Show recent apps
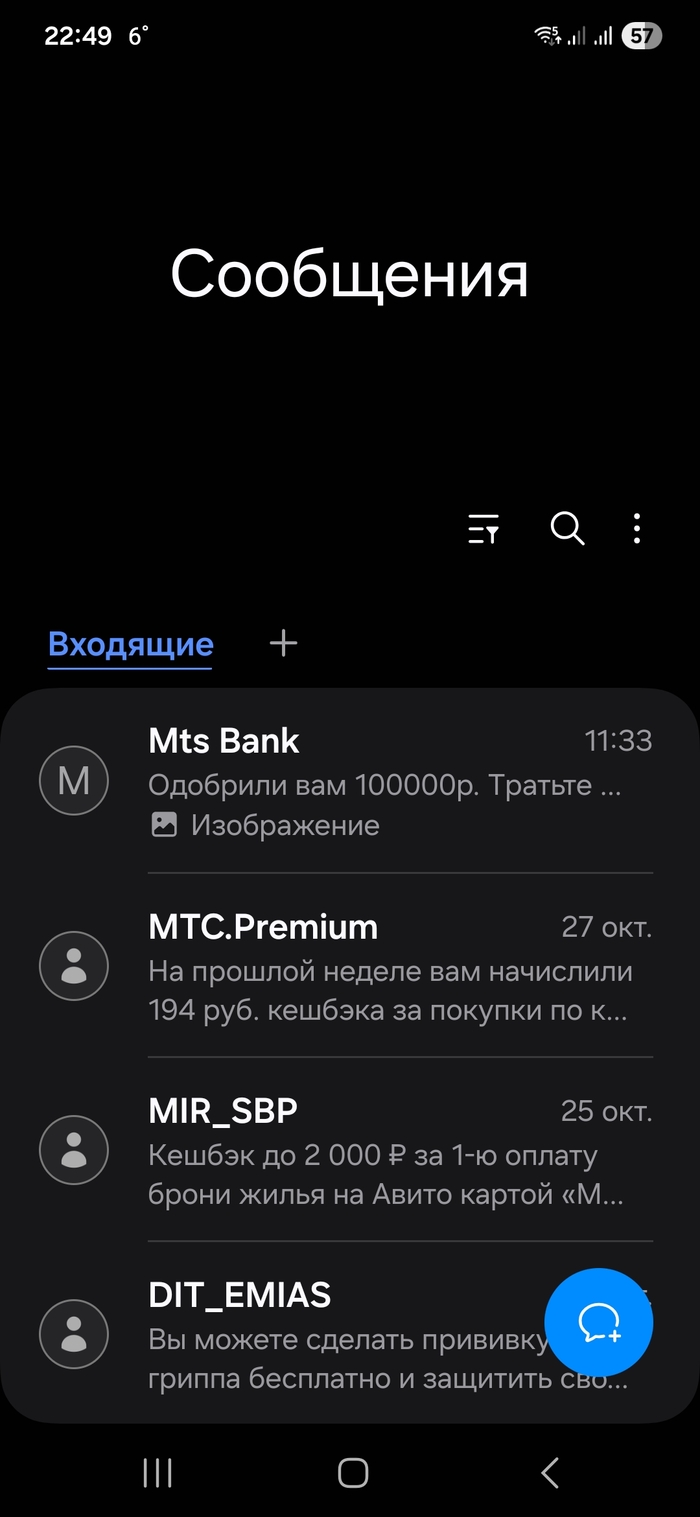Viewport: 700px width, 1517px height. point(157,1472)
